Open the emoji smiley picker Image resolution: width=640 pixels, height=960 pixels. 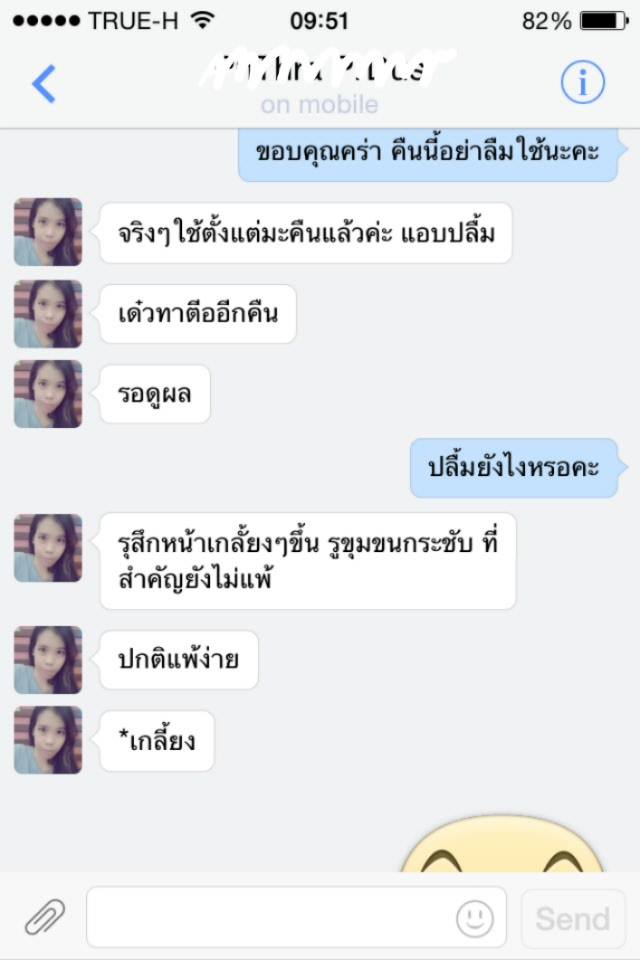[474, 917]
